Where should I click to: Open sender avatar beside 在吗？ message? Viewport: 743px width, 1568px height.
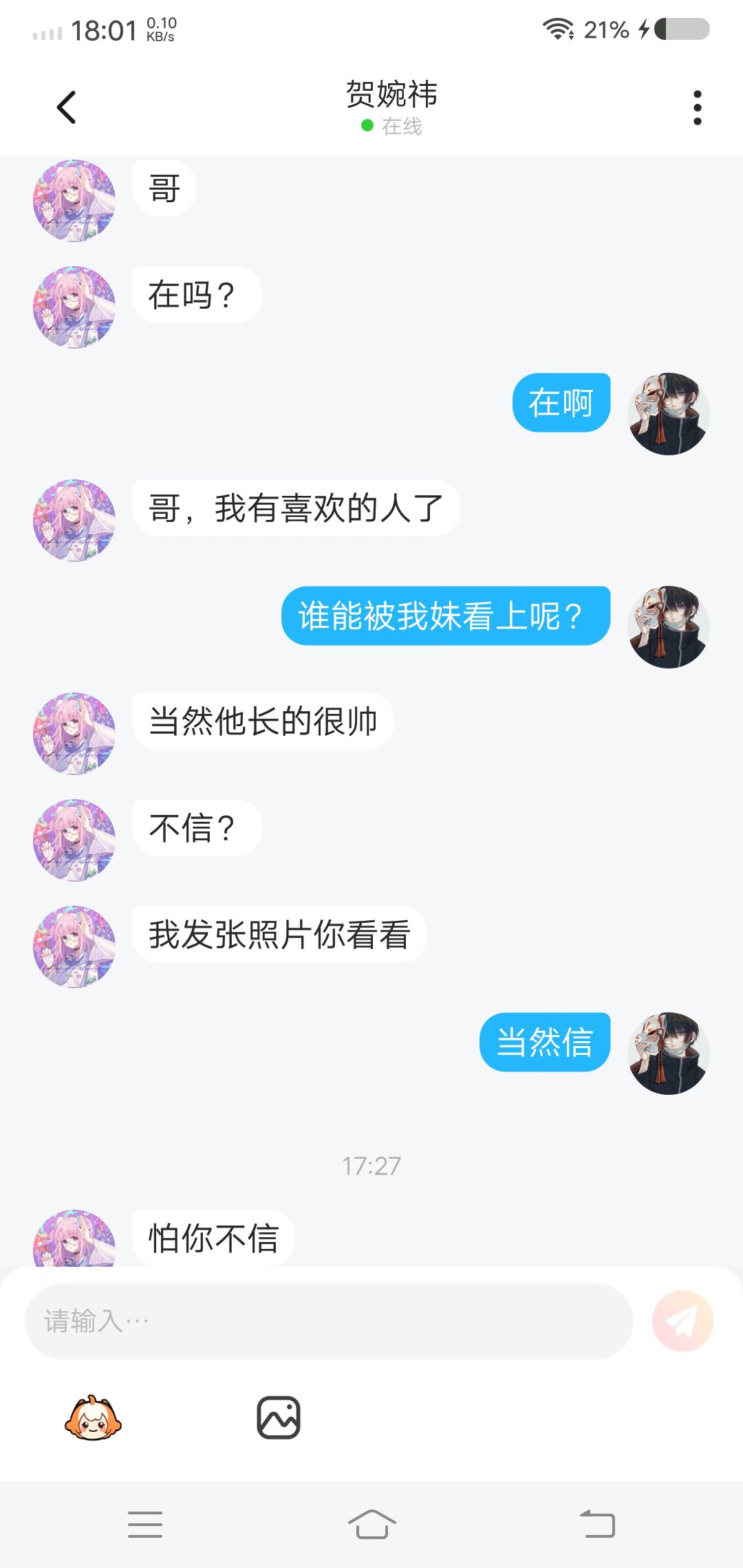click(74, 307)
